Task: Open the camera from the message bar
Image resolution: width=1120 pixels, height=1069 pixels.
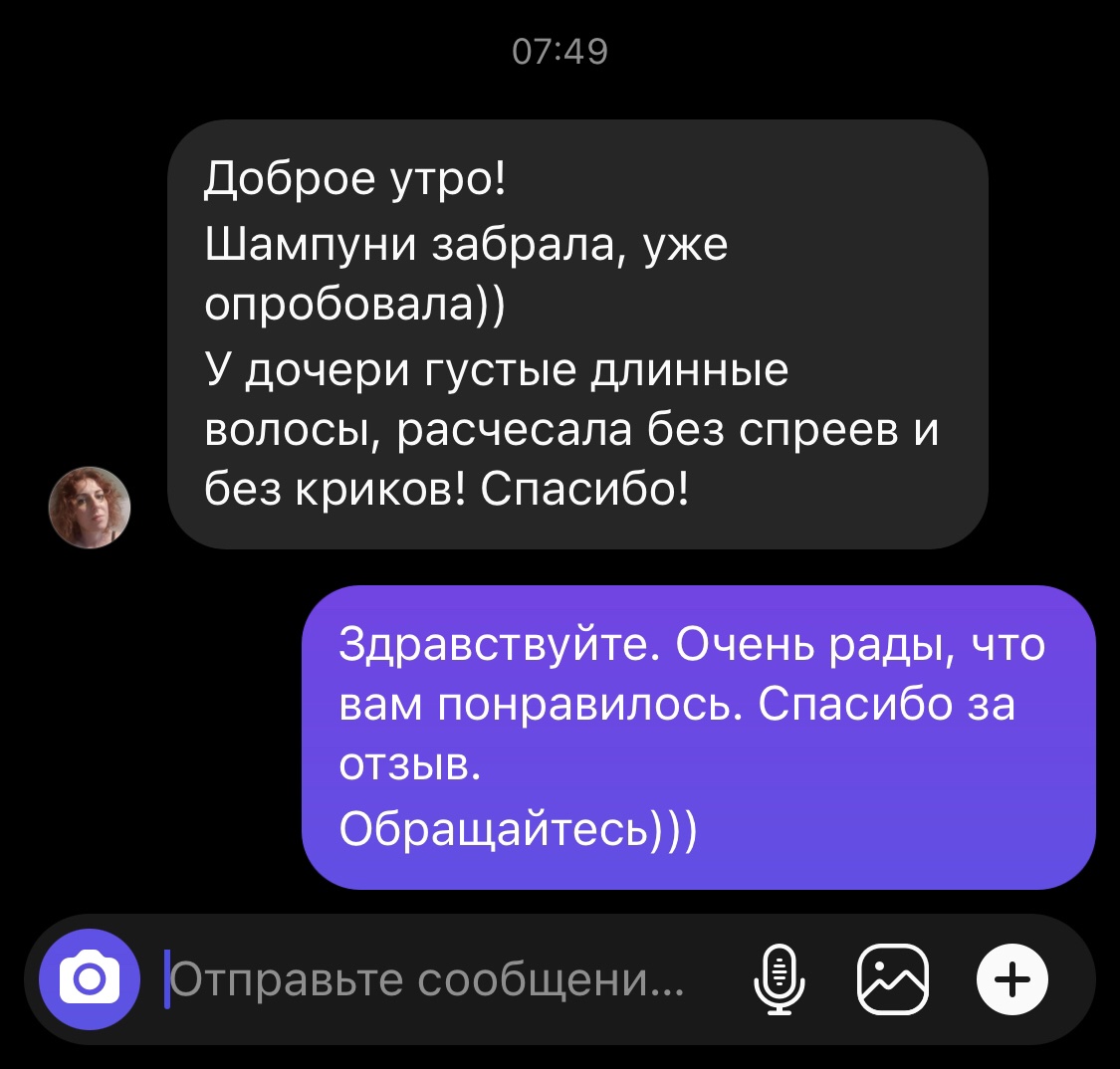Action: coord(88,979)
